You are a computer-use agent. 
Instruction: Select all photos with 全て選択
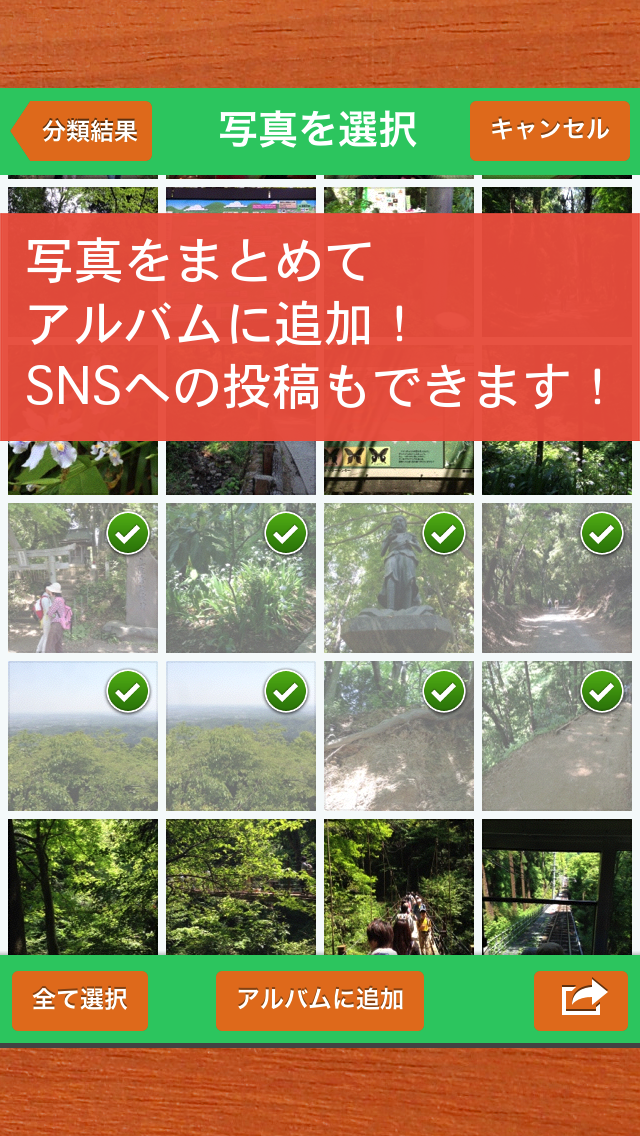point(80,1001)
